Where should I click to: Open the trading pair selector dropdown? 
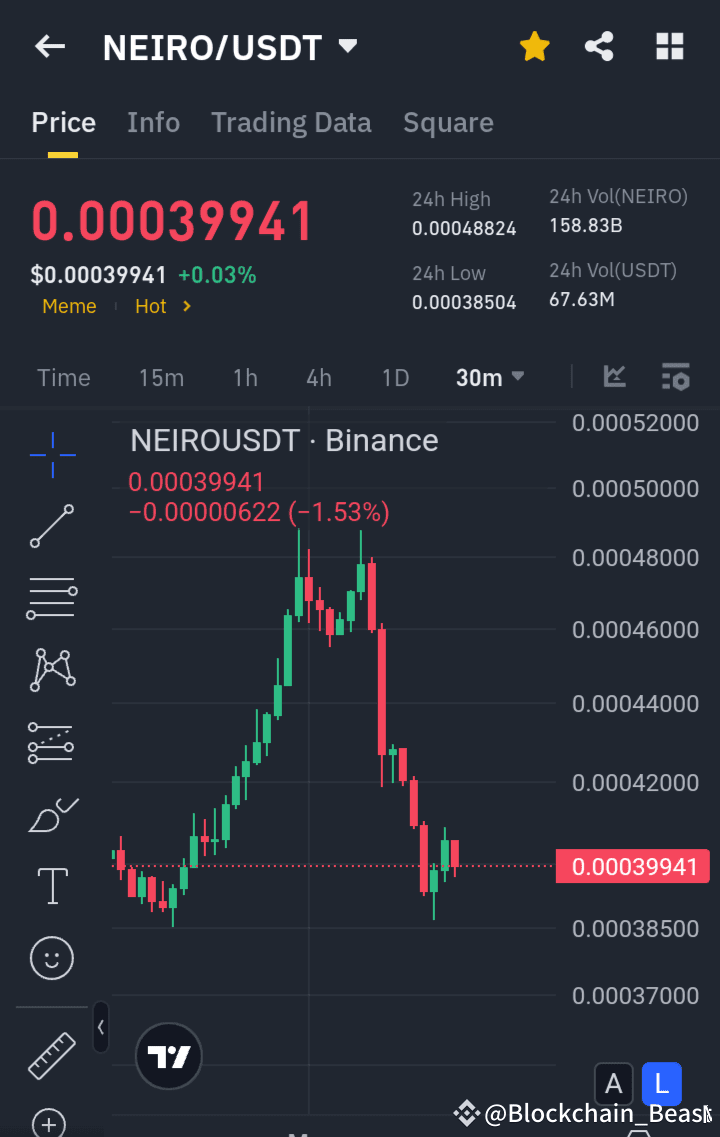[x=345, y=46]
